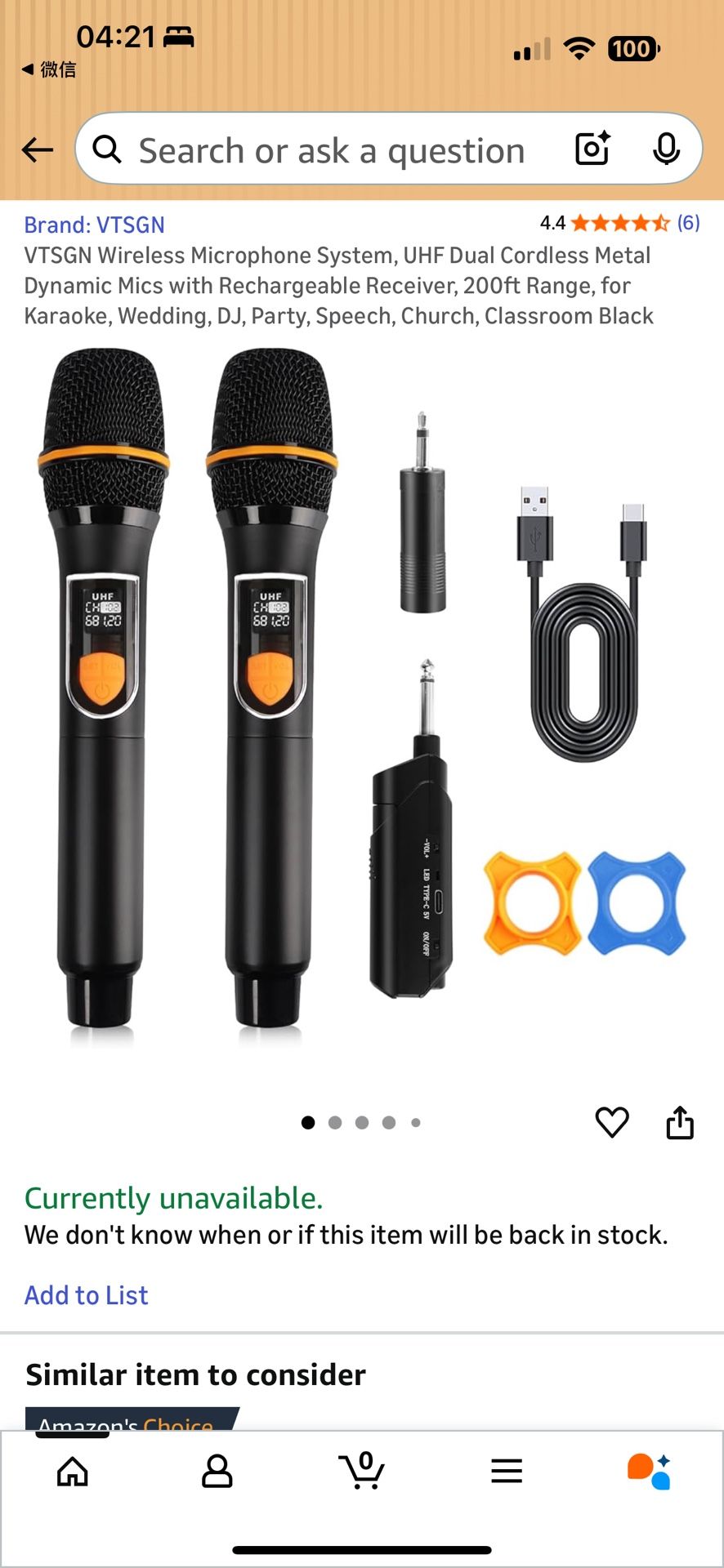Go back using the arrow icon

coord(38,149)
